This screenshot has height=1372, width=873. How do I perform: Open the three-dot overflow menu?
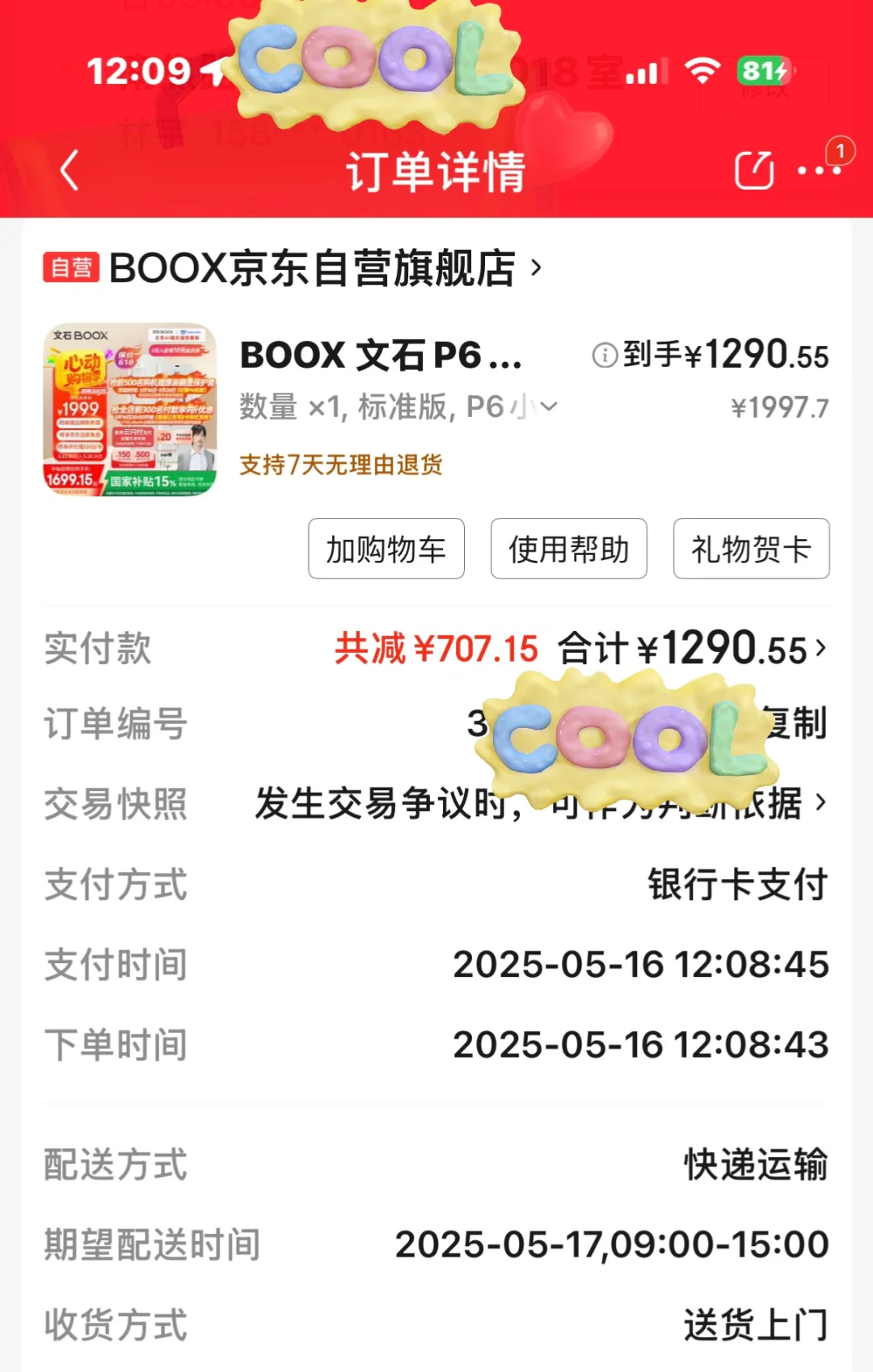click(x=818, y=170)
